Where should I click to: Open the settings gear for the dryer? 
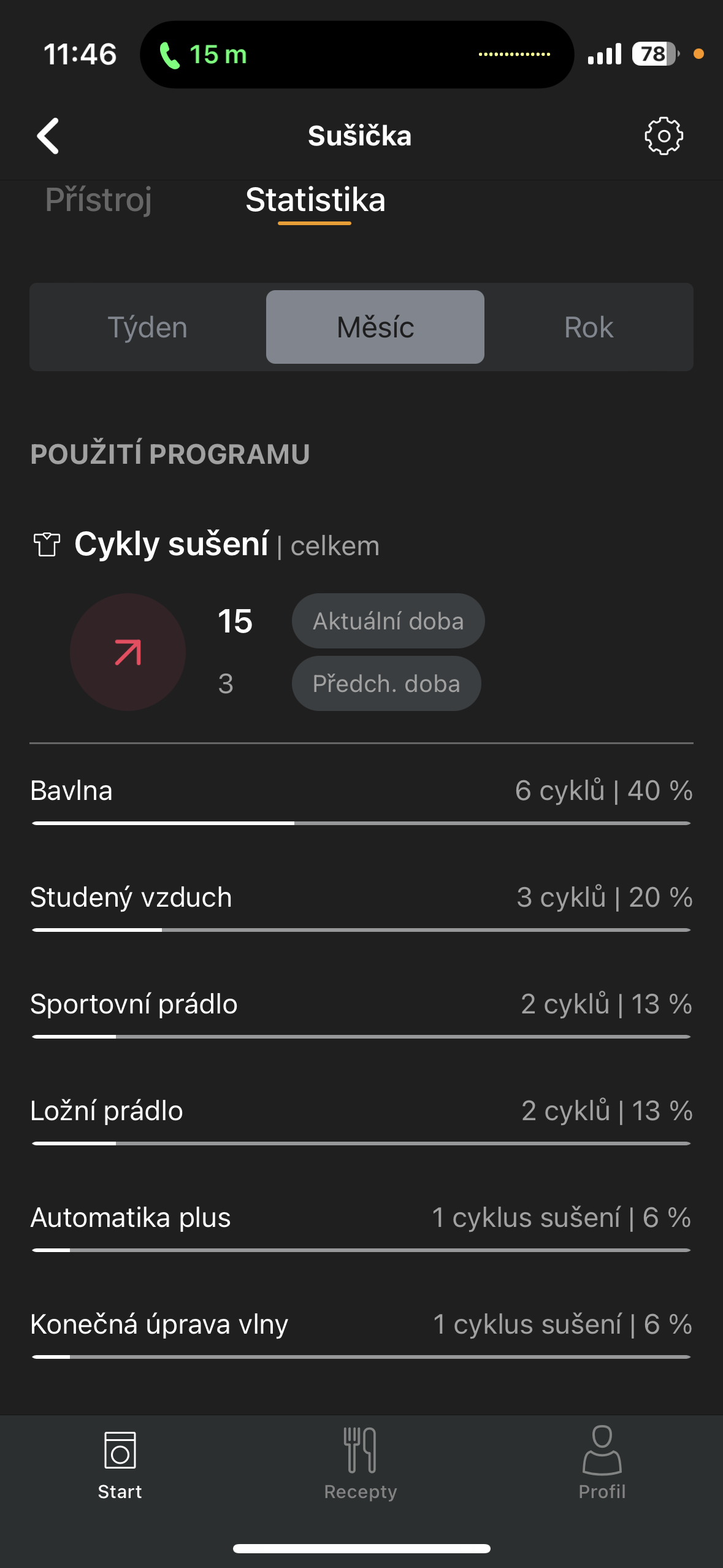pos(664,136)
